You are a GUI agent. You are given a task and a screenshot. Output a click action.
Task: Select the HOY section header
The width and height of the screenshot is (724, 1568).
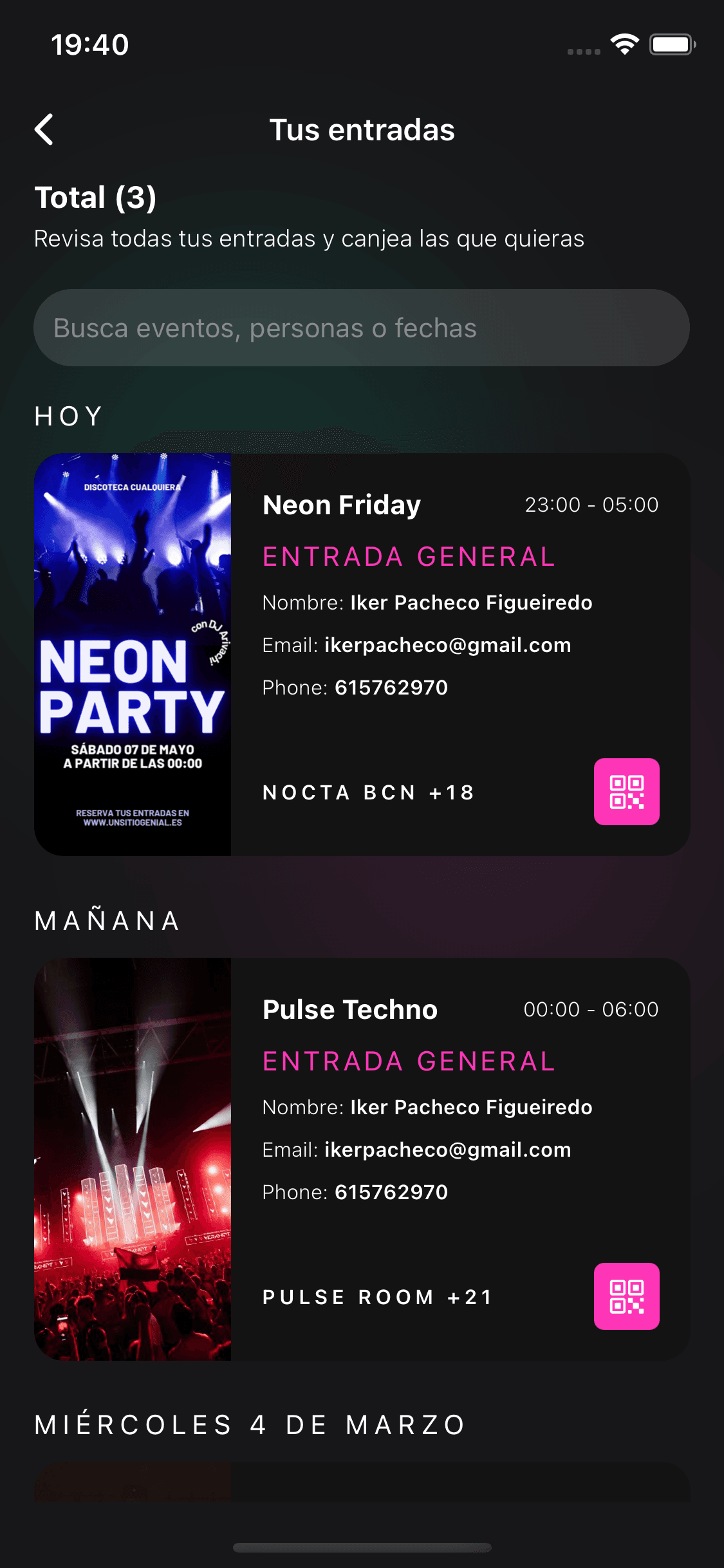[x=67, y=415]
